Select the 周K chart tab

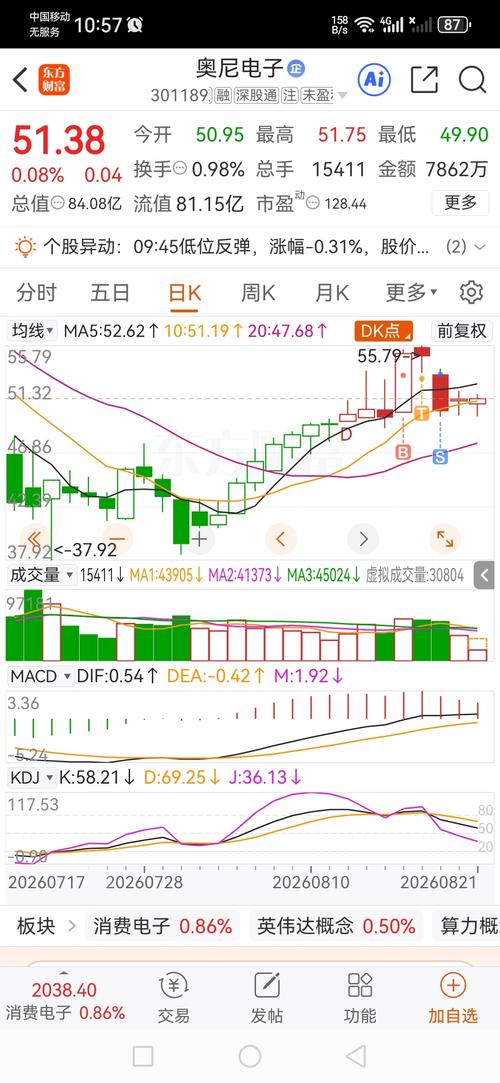[x=258, y=293]
